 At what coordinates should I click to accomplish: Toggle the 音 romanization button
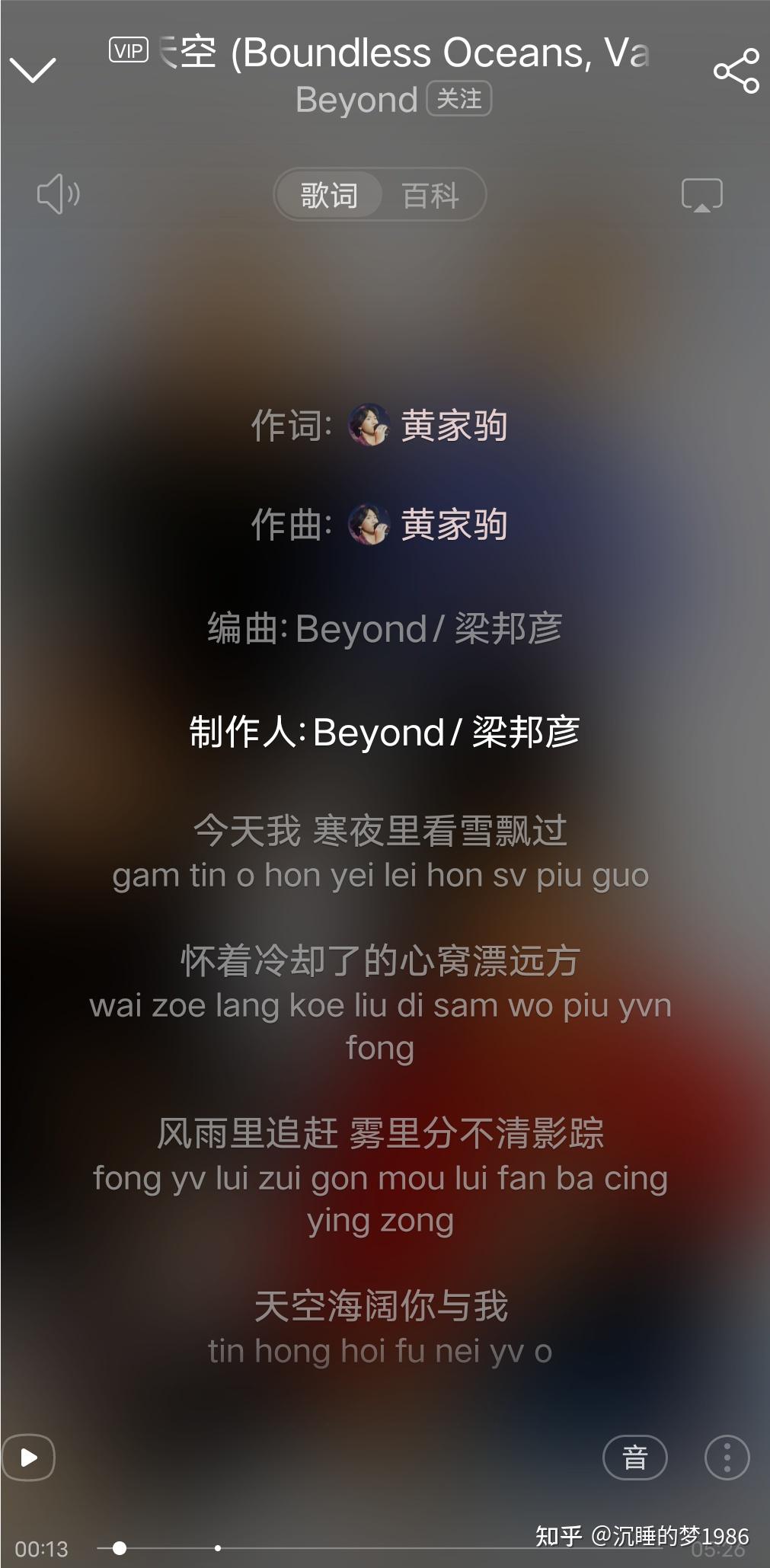coord(634,1458)
